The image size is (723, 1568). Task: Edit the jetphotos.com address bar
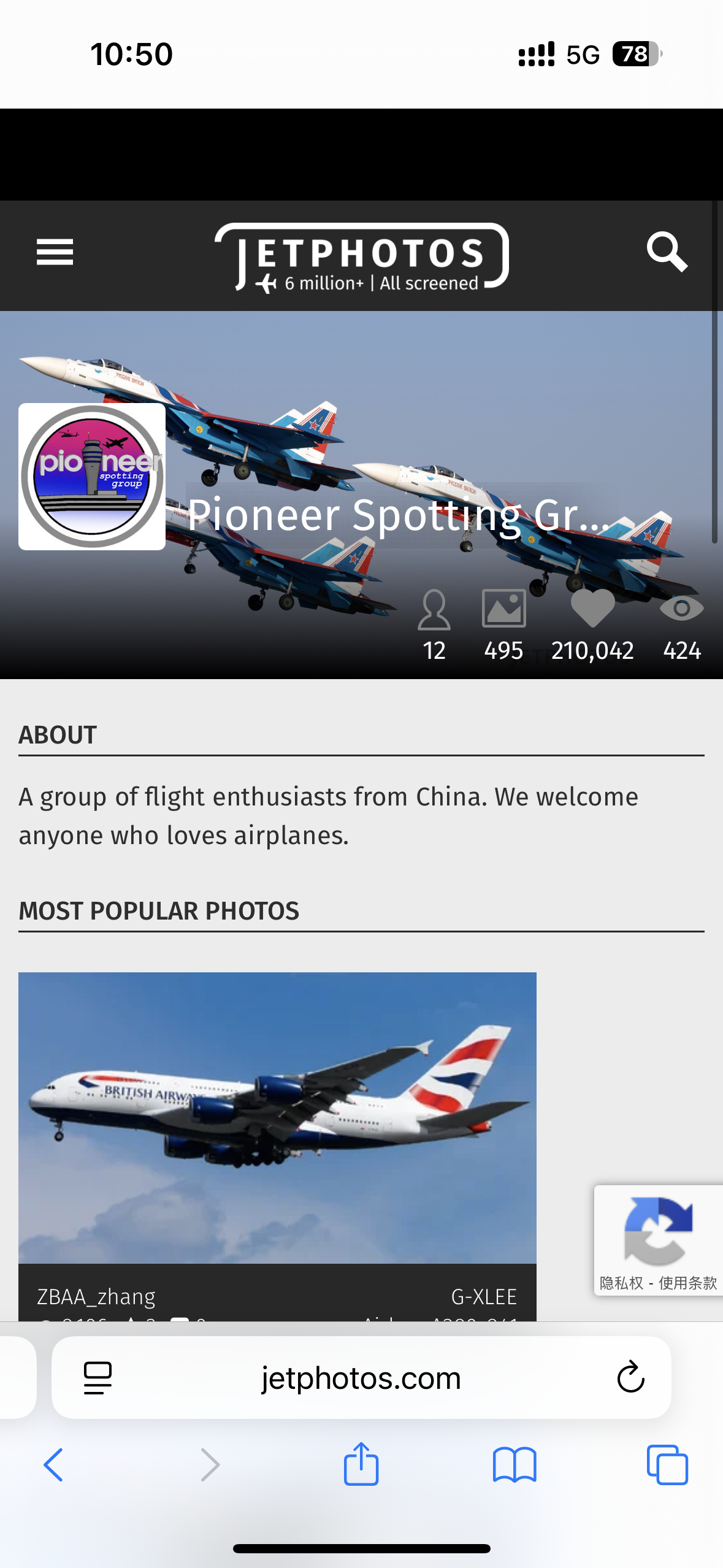click(361, 1378)
